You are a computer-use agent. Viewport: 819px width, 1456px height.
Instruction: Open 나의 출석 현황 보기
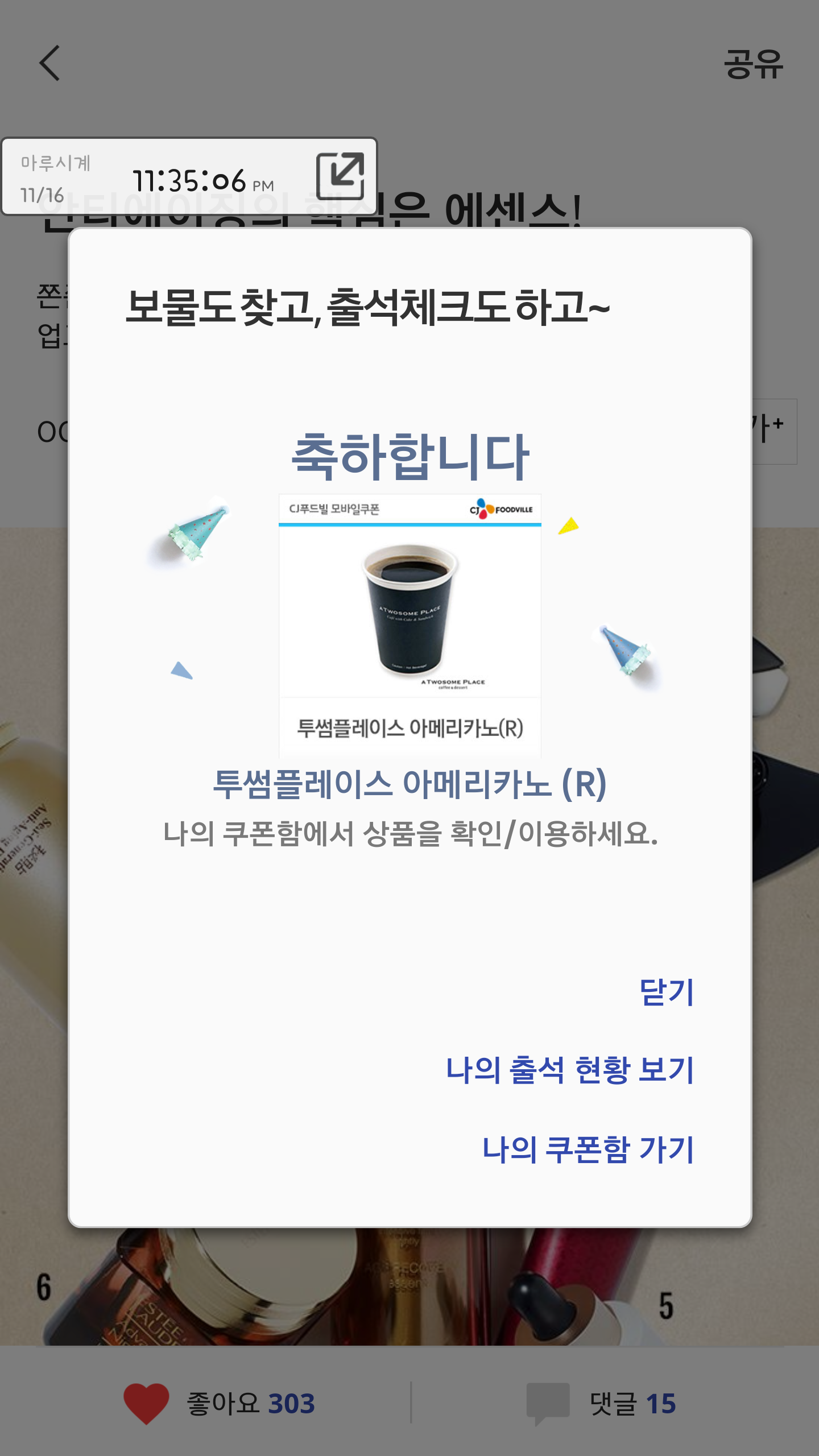click(570, 1070)
